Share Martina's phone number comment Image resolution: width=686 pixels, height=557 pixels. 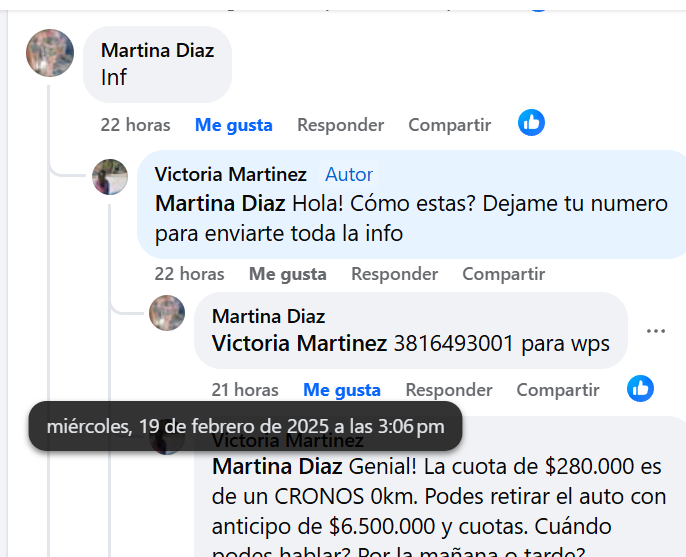click(x=558, y=390)
